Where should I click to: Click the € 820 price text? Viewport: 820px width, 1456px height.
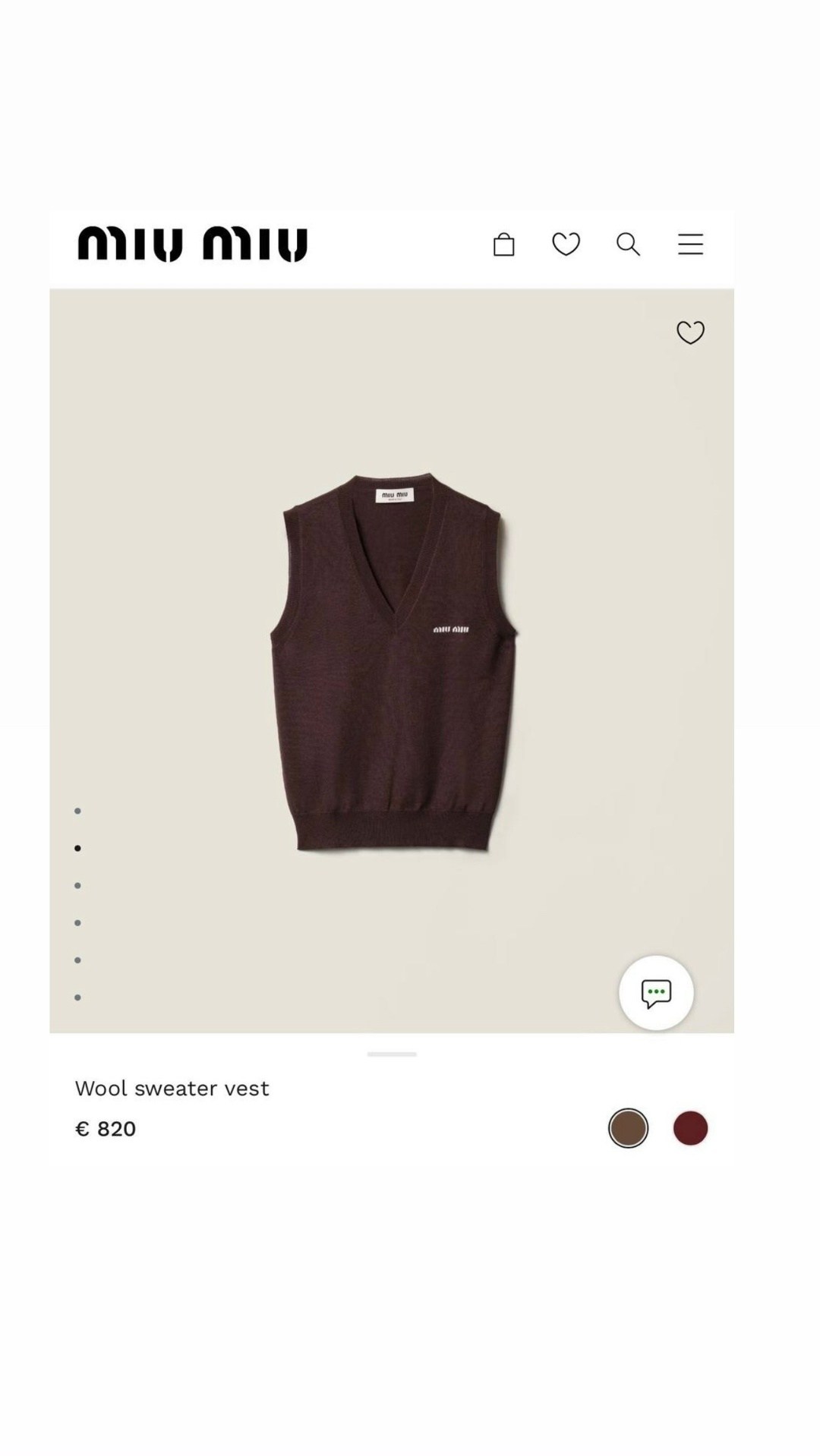pos(105,1129)
